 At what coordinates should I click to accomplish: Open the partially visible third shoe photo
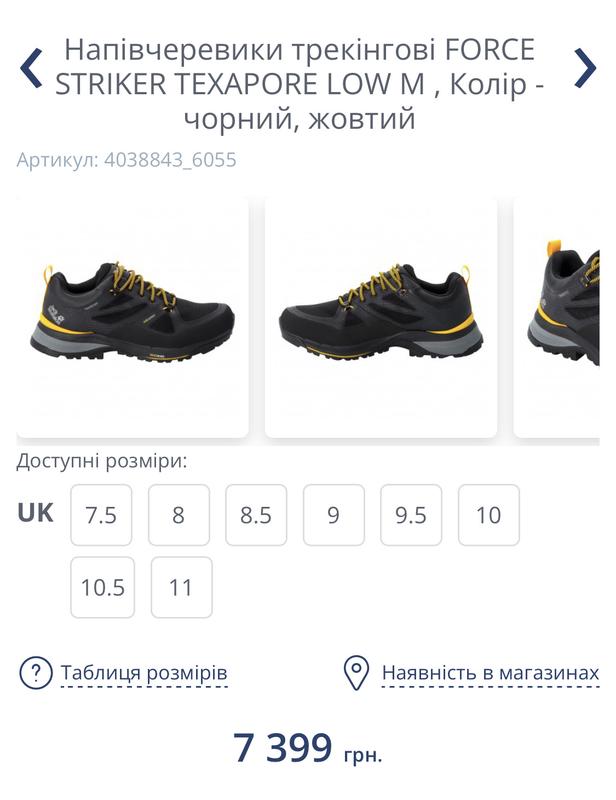pos(558,317)
